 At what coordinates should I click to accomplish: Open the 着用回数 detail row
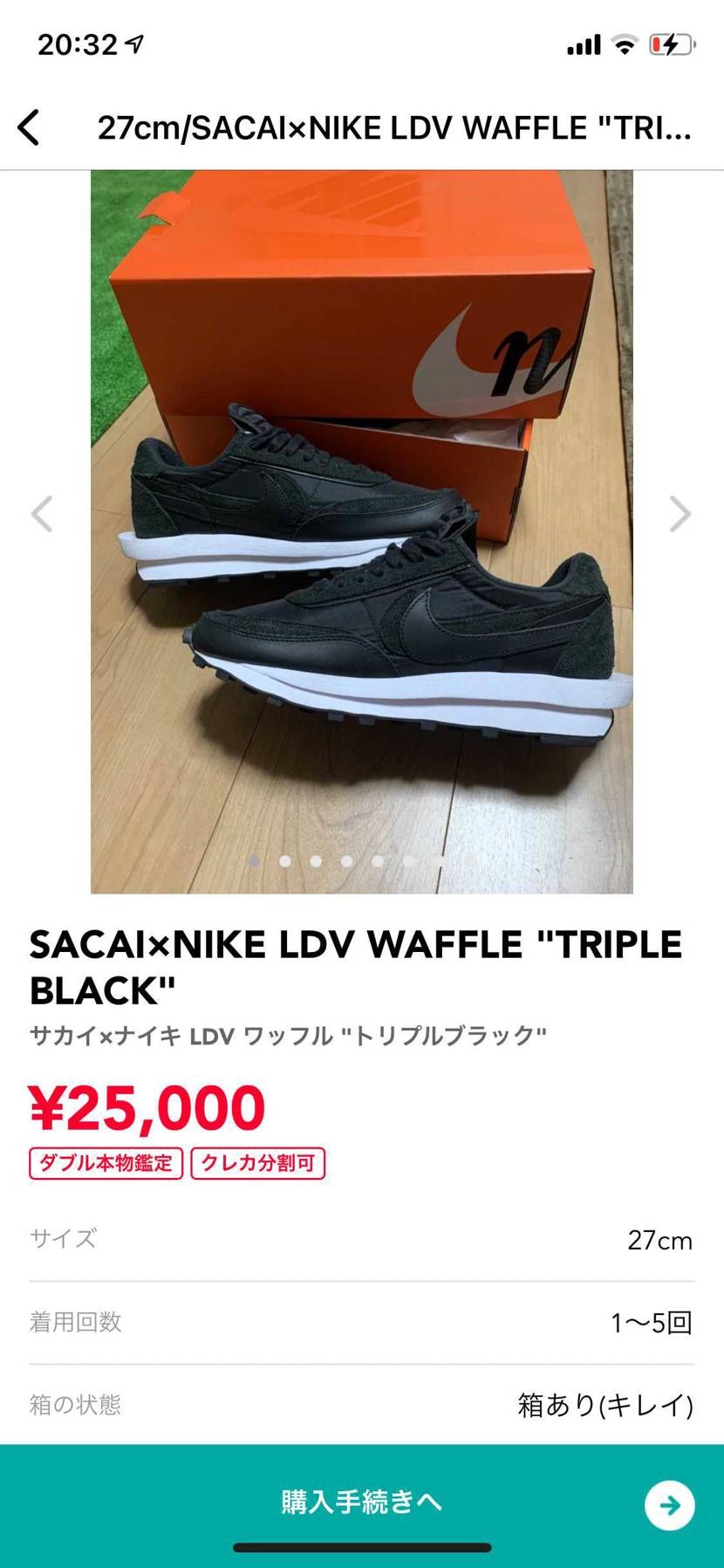point(362,1322)
